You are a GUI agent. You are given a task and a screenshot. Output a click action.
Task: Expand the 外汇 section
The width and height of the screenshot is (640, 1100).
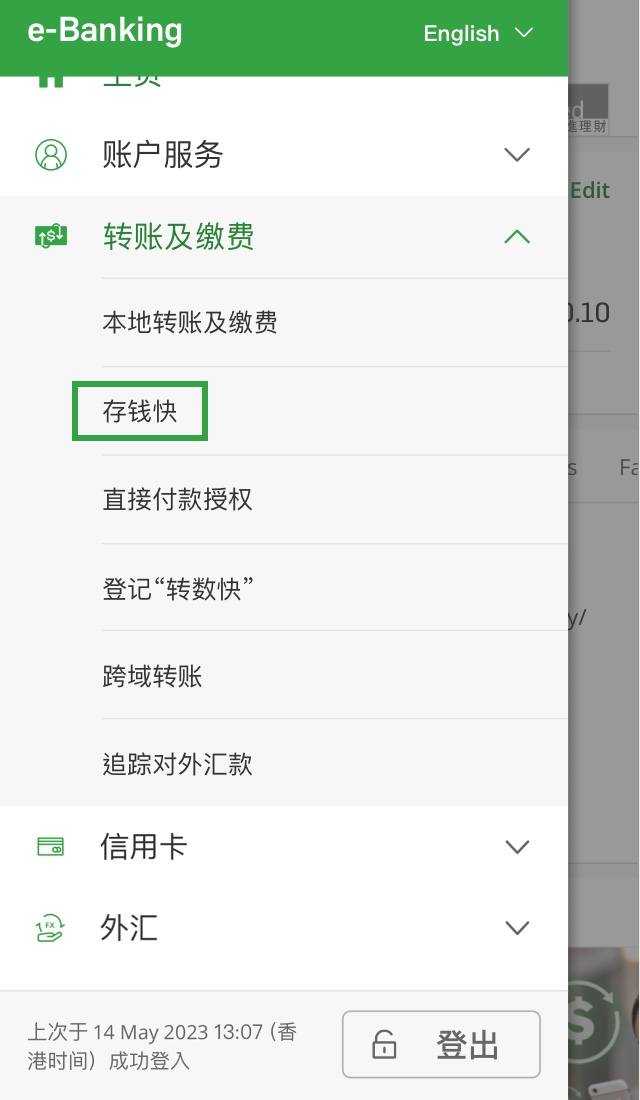(284, 928)
